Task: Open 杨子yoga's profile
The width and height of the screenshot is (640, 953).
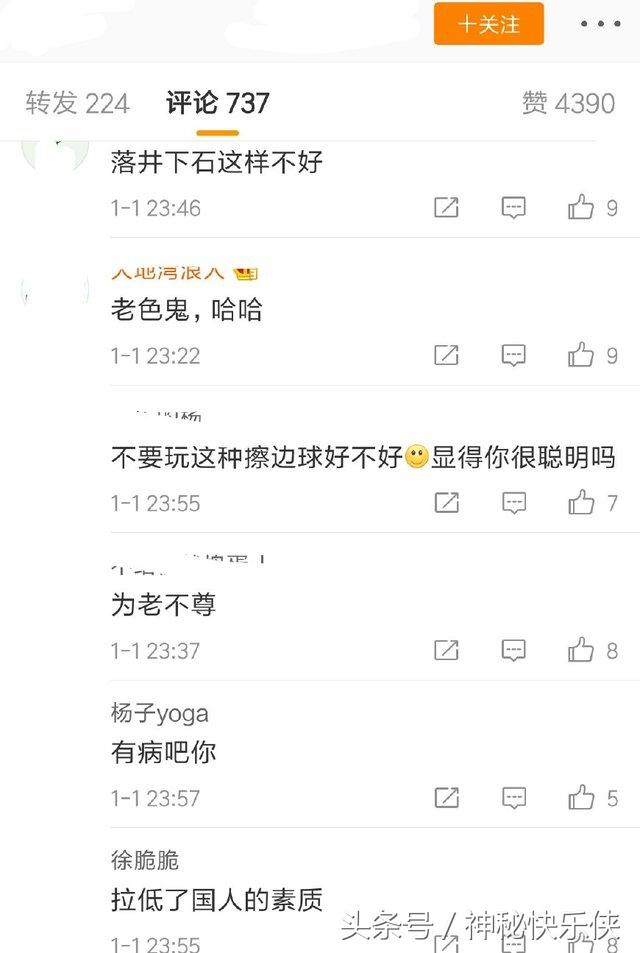Action: tap(159, 713)
